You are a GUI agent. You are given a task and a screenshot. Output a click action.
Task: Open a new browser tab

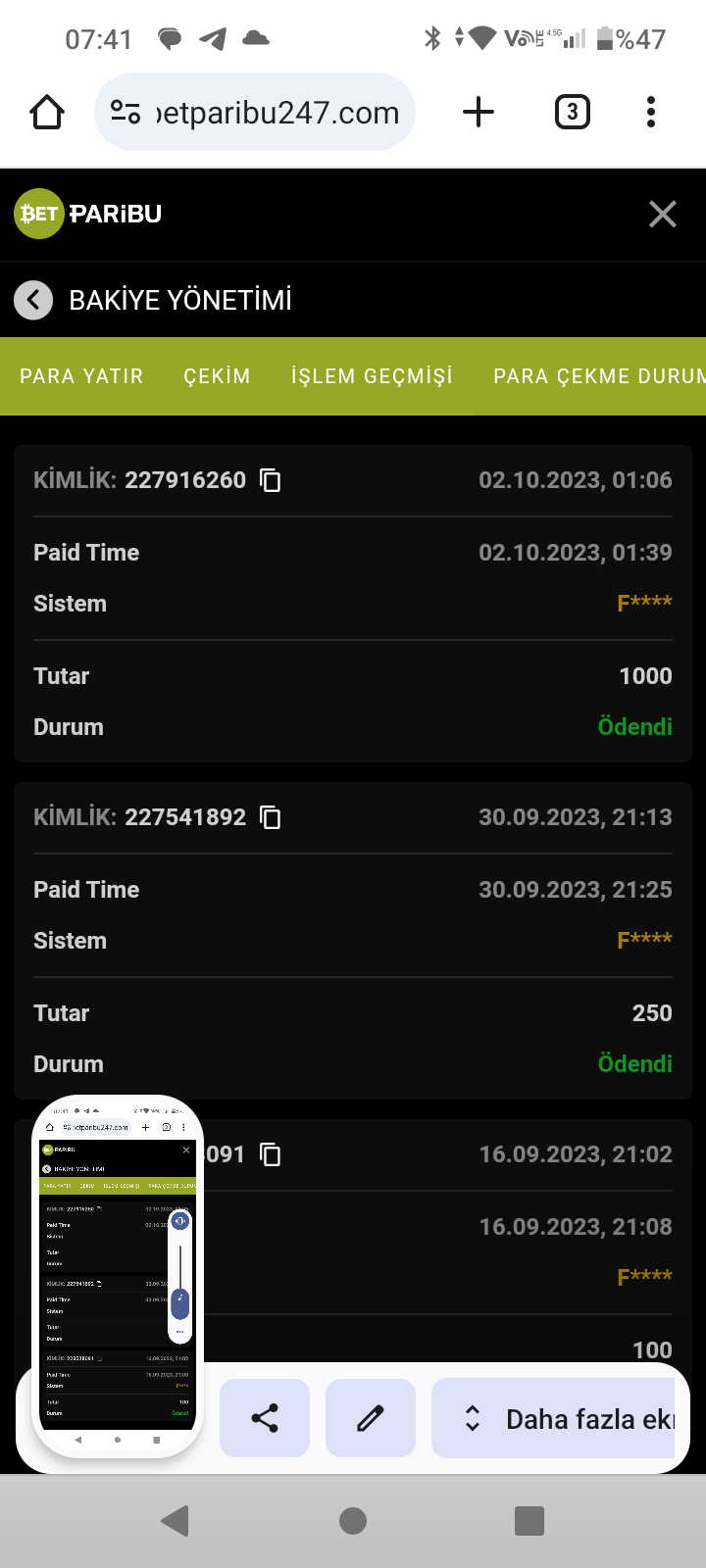point(479,112)
